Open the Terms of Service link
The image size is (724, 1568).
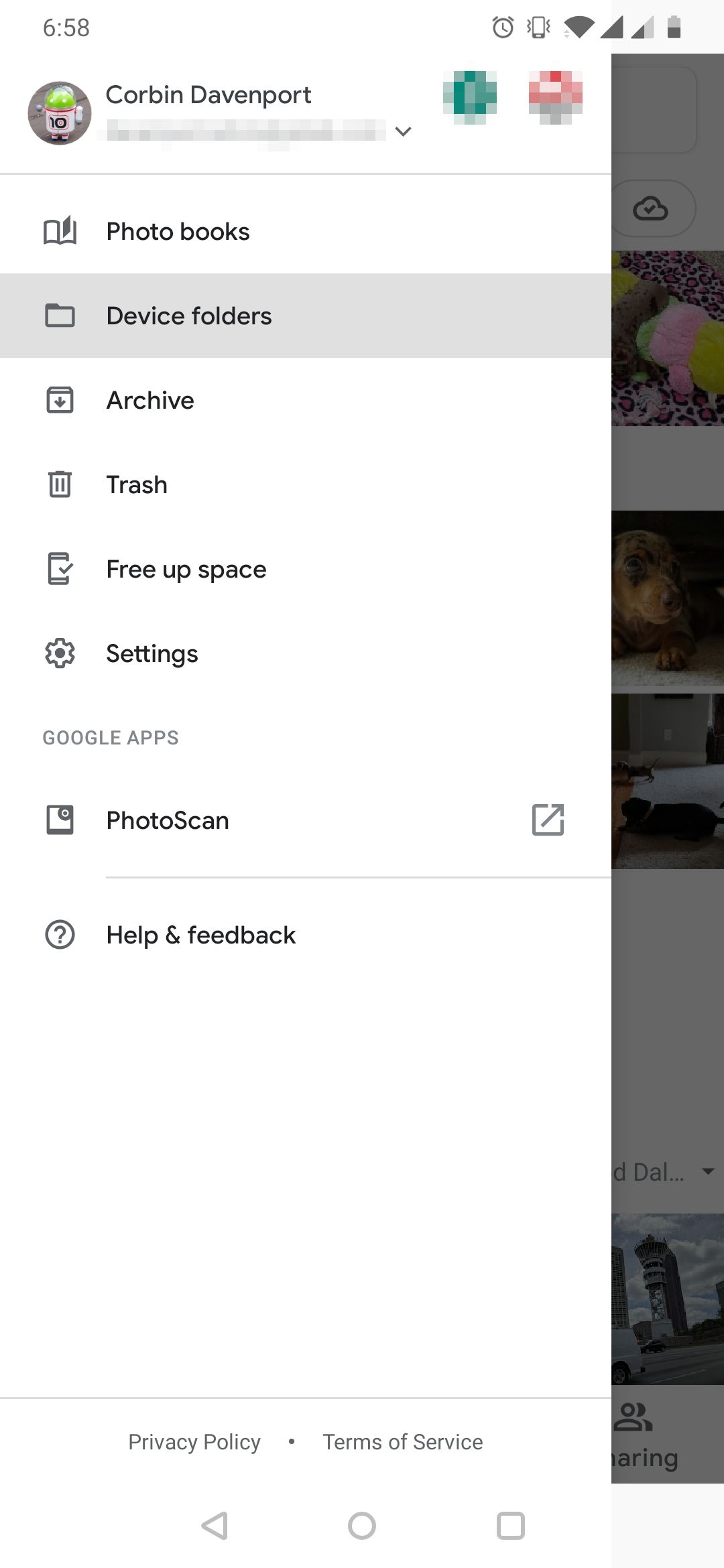[x=402, y=1441]
